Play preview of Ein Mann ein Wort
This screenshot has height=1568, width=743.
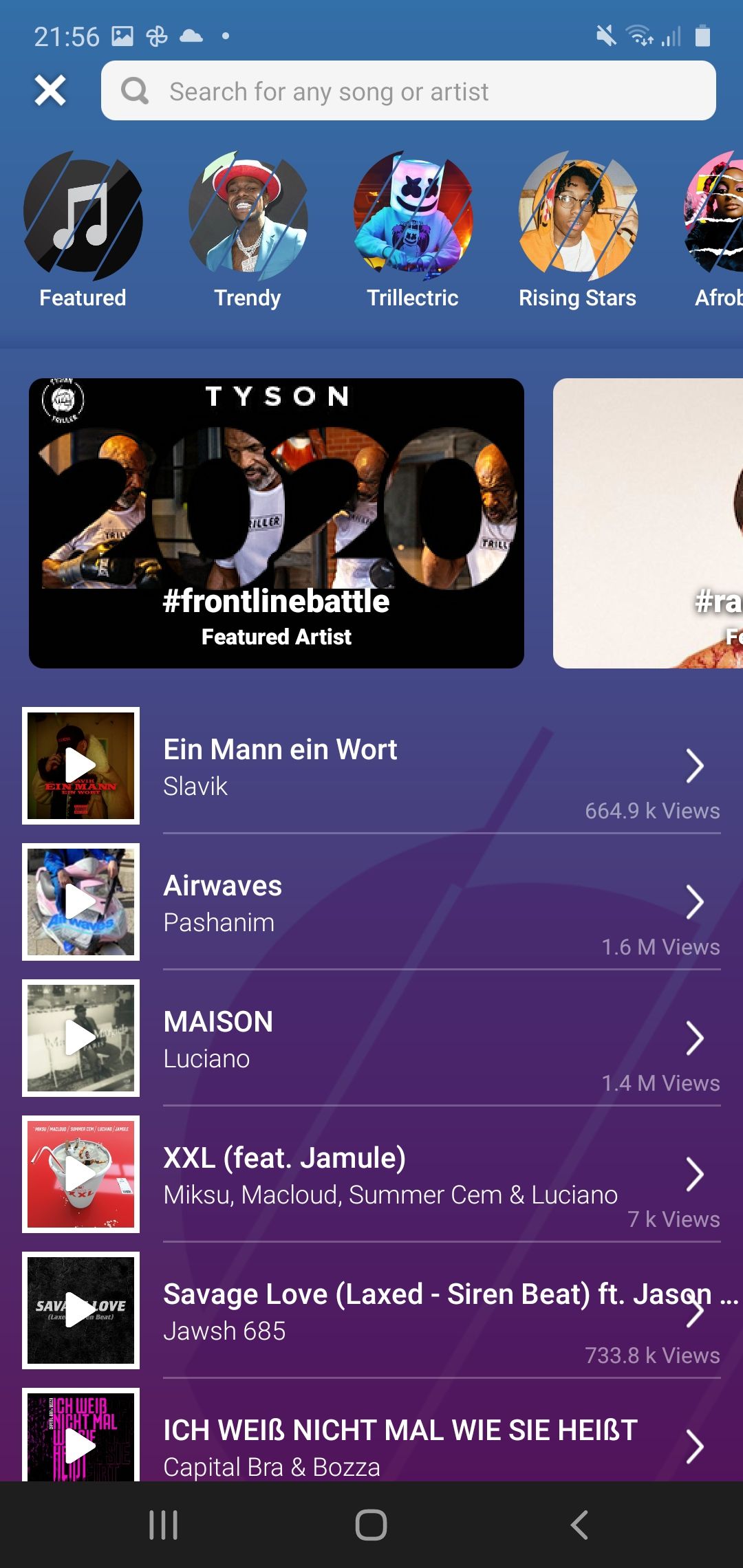[80, 765]
